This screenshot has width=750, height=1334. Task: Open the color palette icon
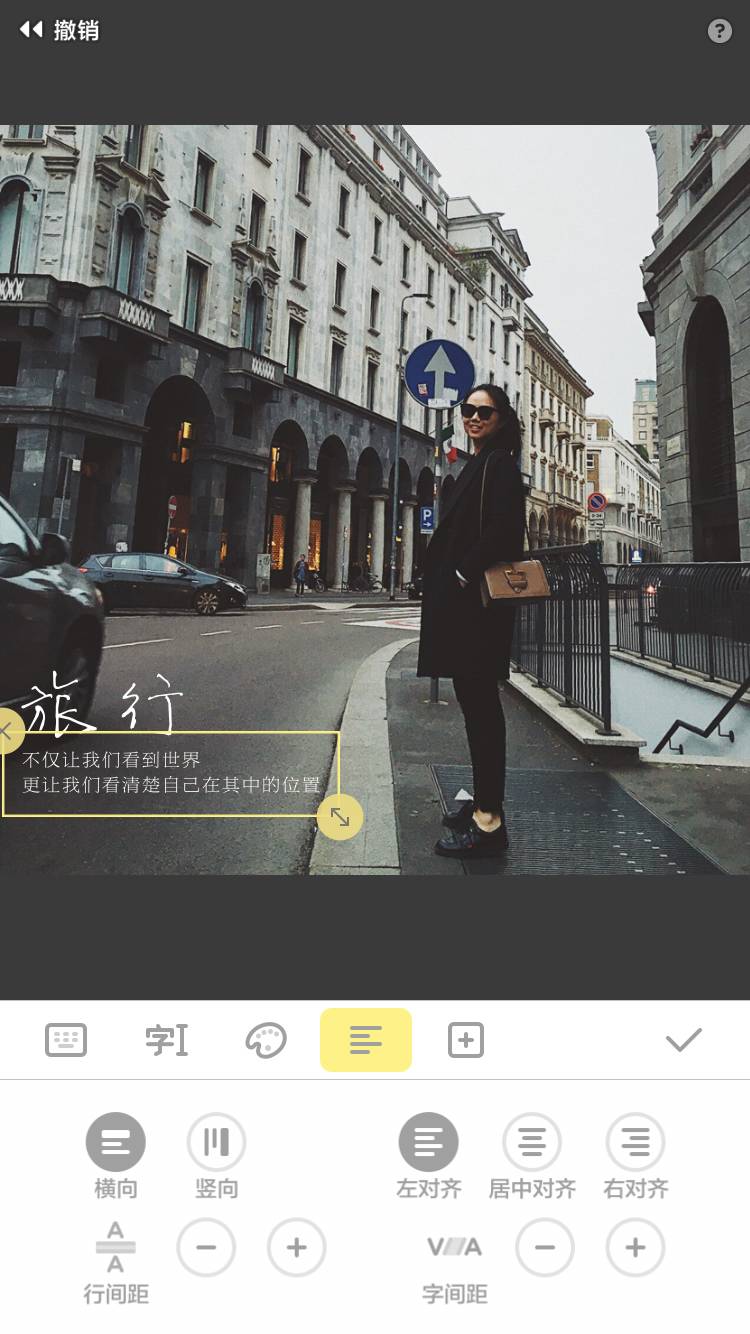pos(265,1040)
